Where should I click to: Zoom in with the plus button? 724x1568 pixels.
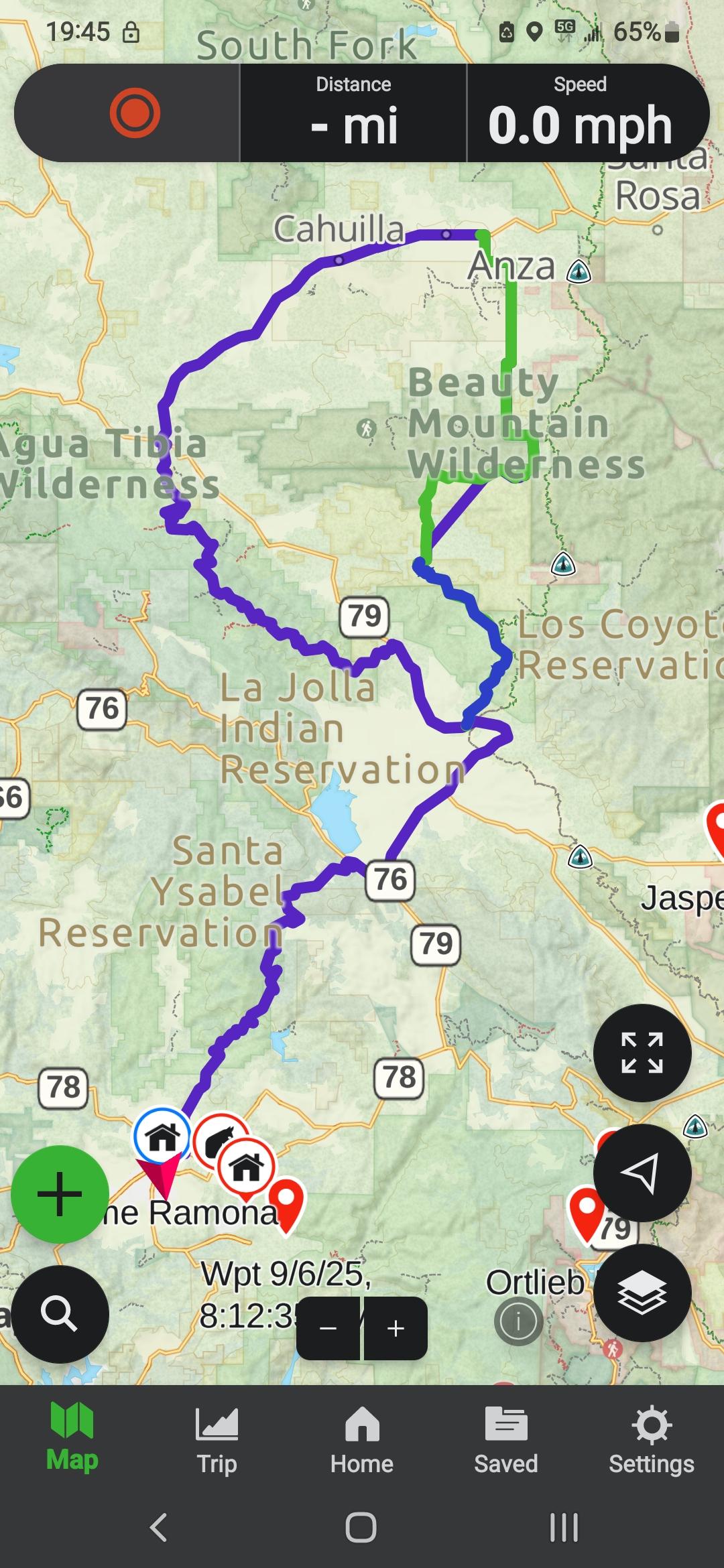point(396,1328)
